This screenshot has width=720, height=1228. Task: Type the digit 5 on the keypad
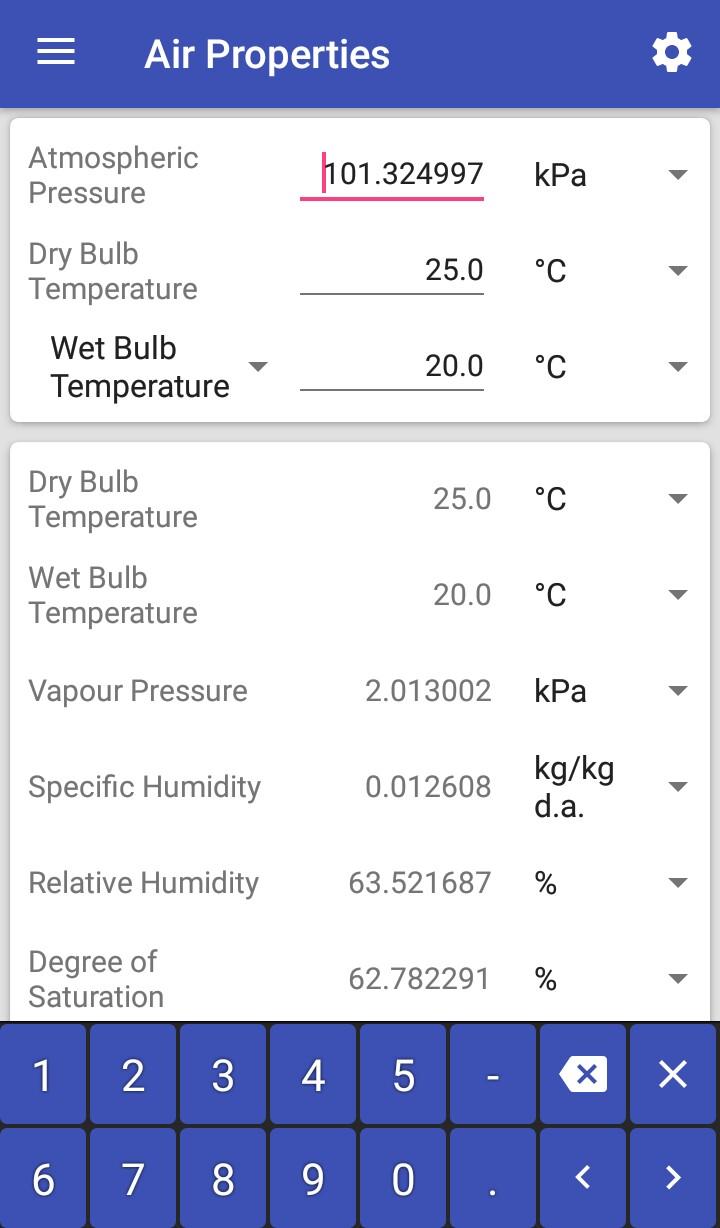tap(403, 1075)
